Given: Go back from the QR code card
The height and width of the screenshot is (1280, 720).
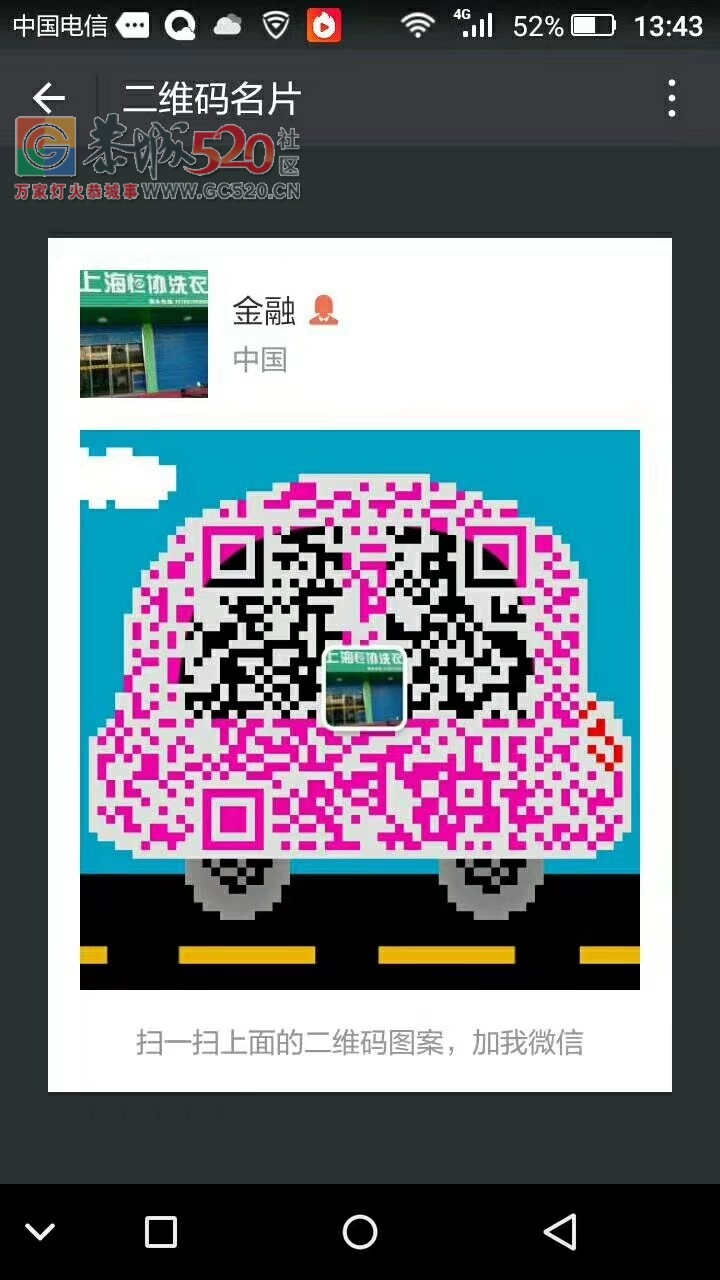Looking at the screenshot, I should pos(48,98).
